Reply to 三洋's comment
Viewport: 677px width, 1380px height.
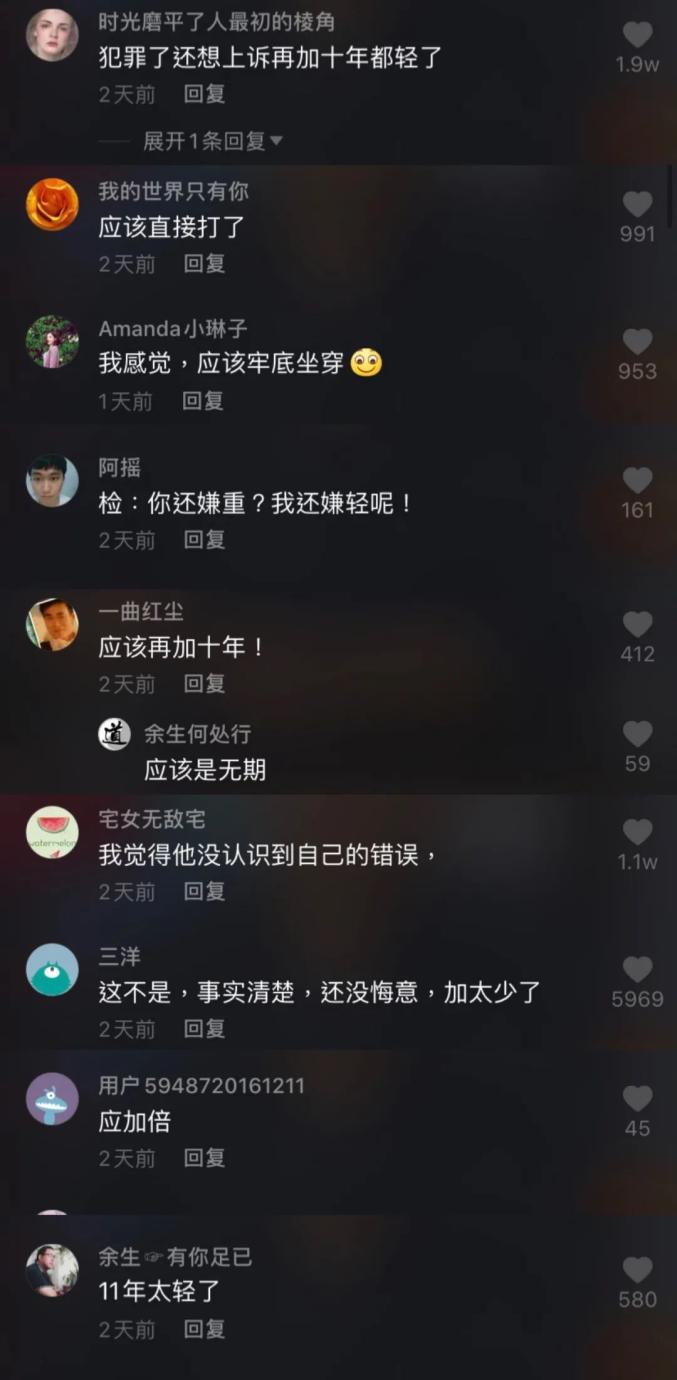204,1029
